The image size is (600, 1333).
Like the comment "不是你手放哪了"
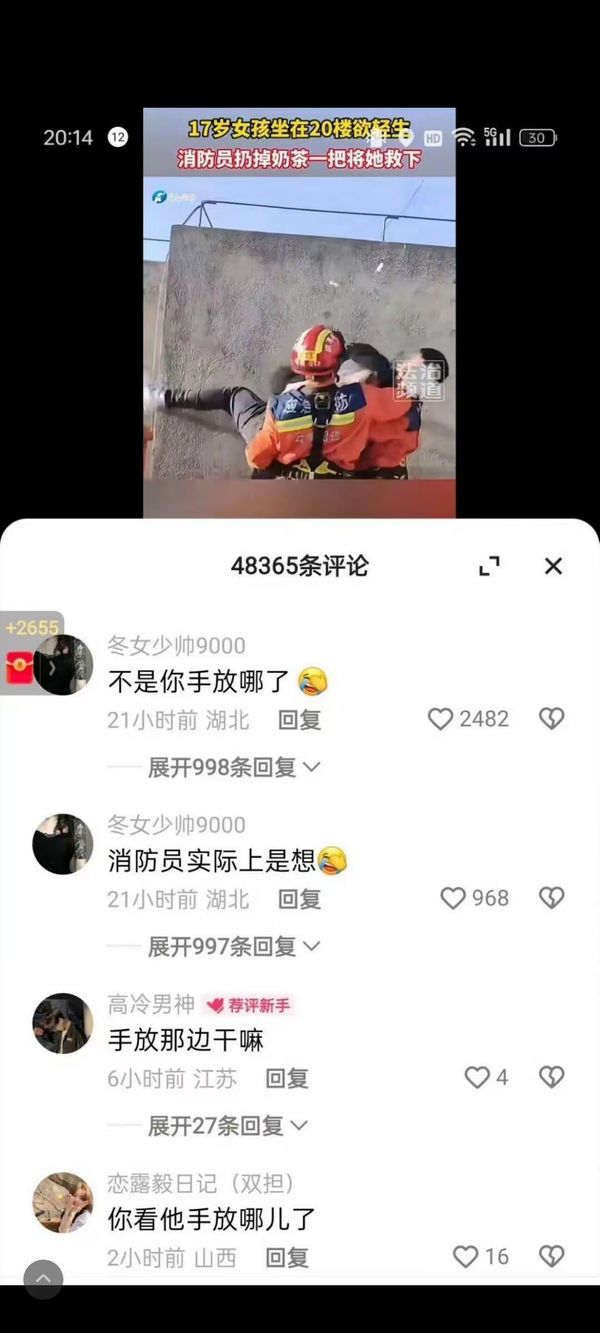point(441,719)
